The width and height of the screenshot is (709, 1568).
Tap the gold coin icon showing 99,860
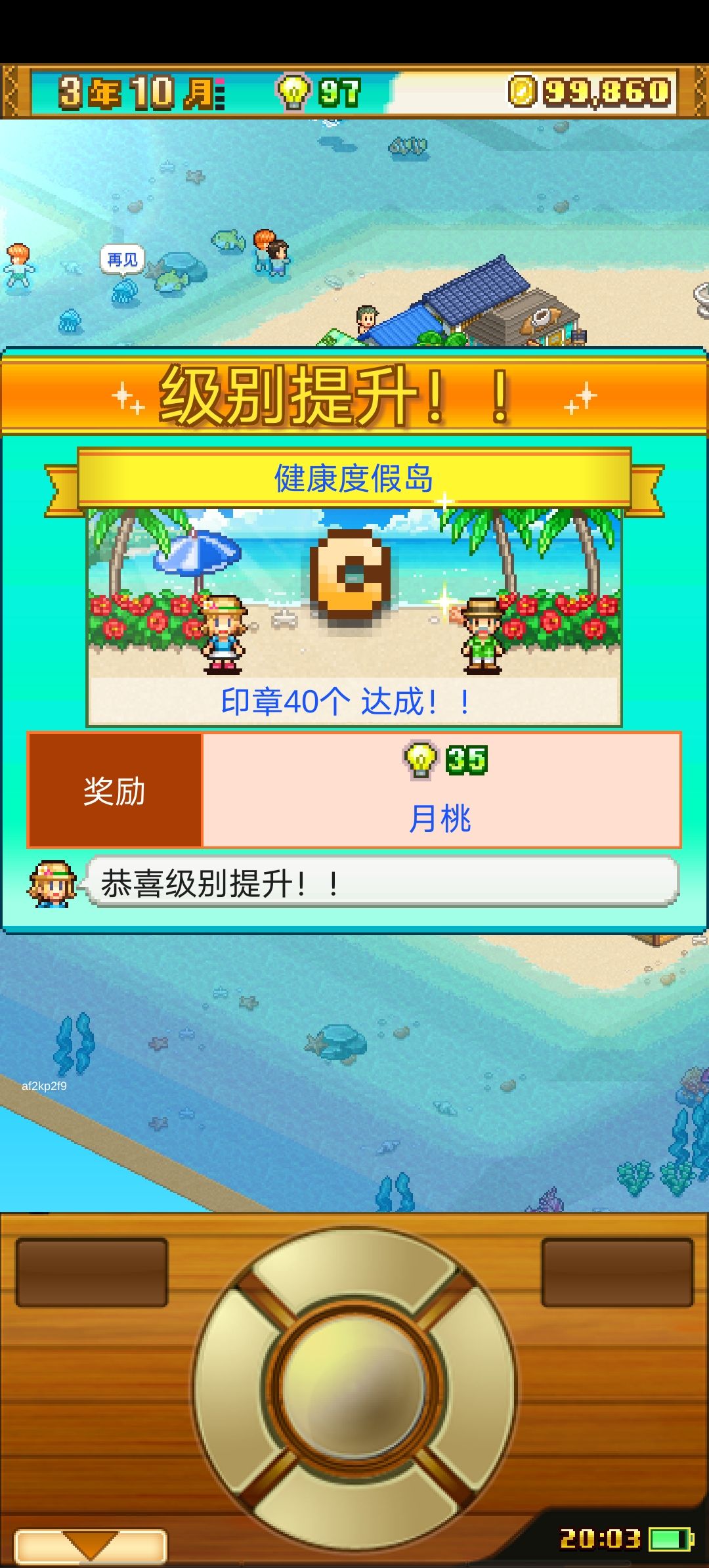tap(521, 91)
